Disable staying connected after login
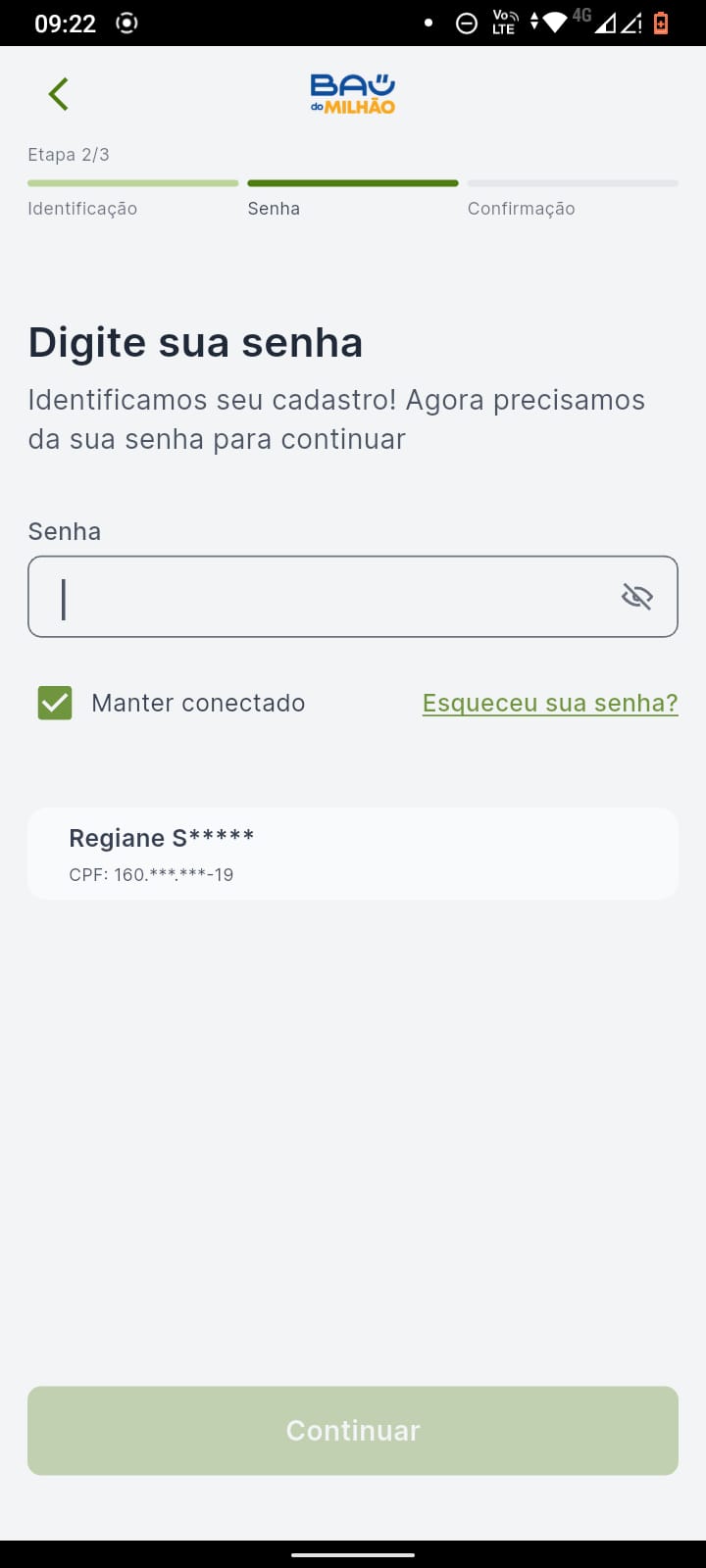 pos(55,703)
